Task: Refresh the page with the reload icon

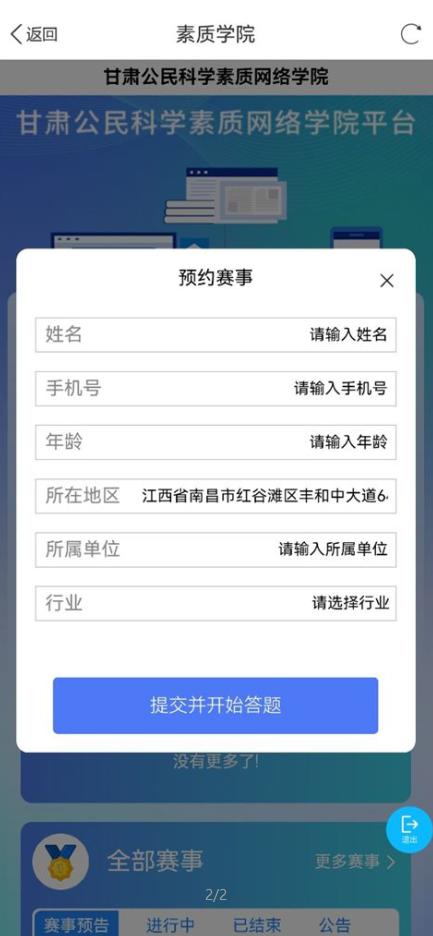Action: point(410,34)
